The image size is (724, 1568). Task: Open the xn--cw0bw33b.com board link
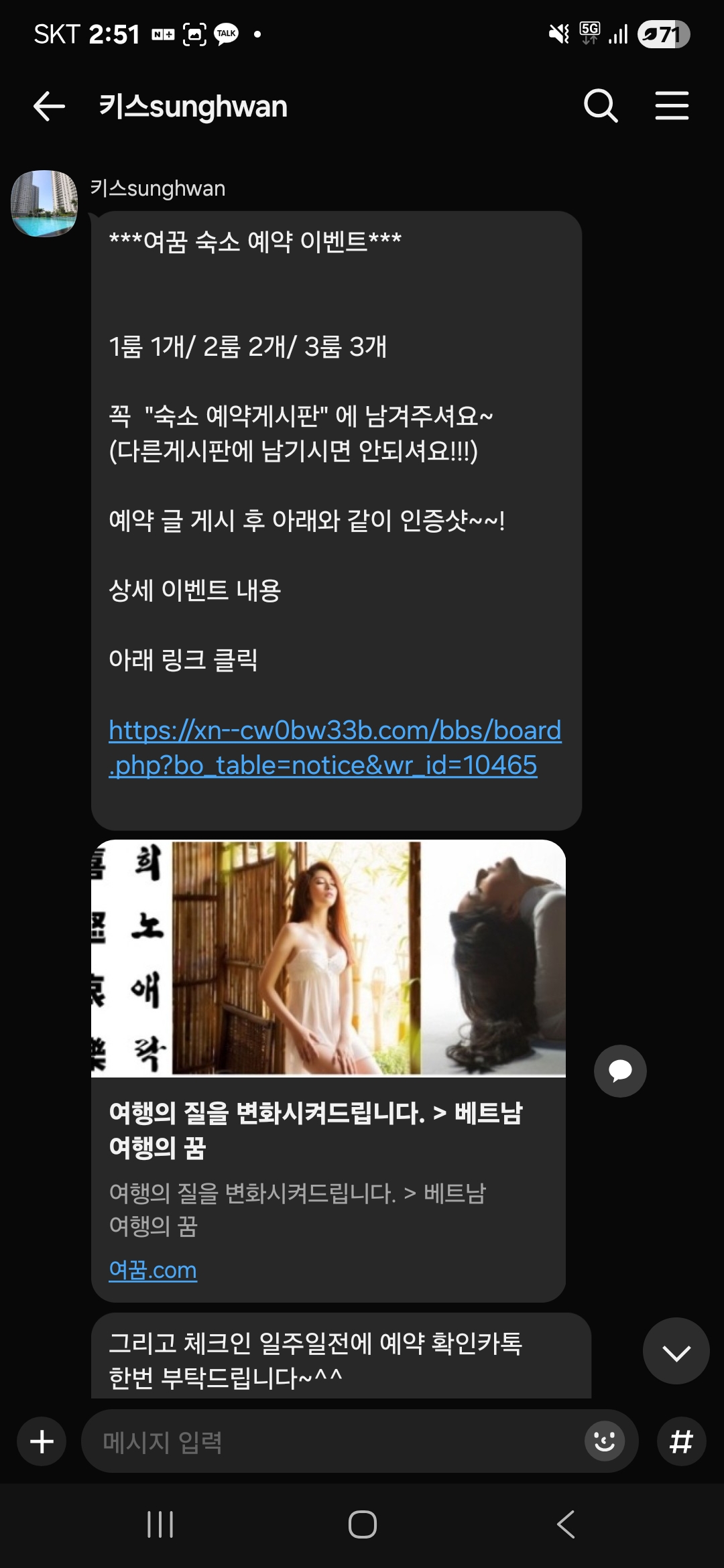[x=334, y=748]
